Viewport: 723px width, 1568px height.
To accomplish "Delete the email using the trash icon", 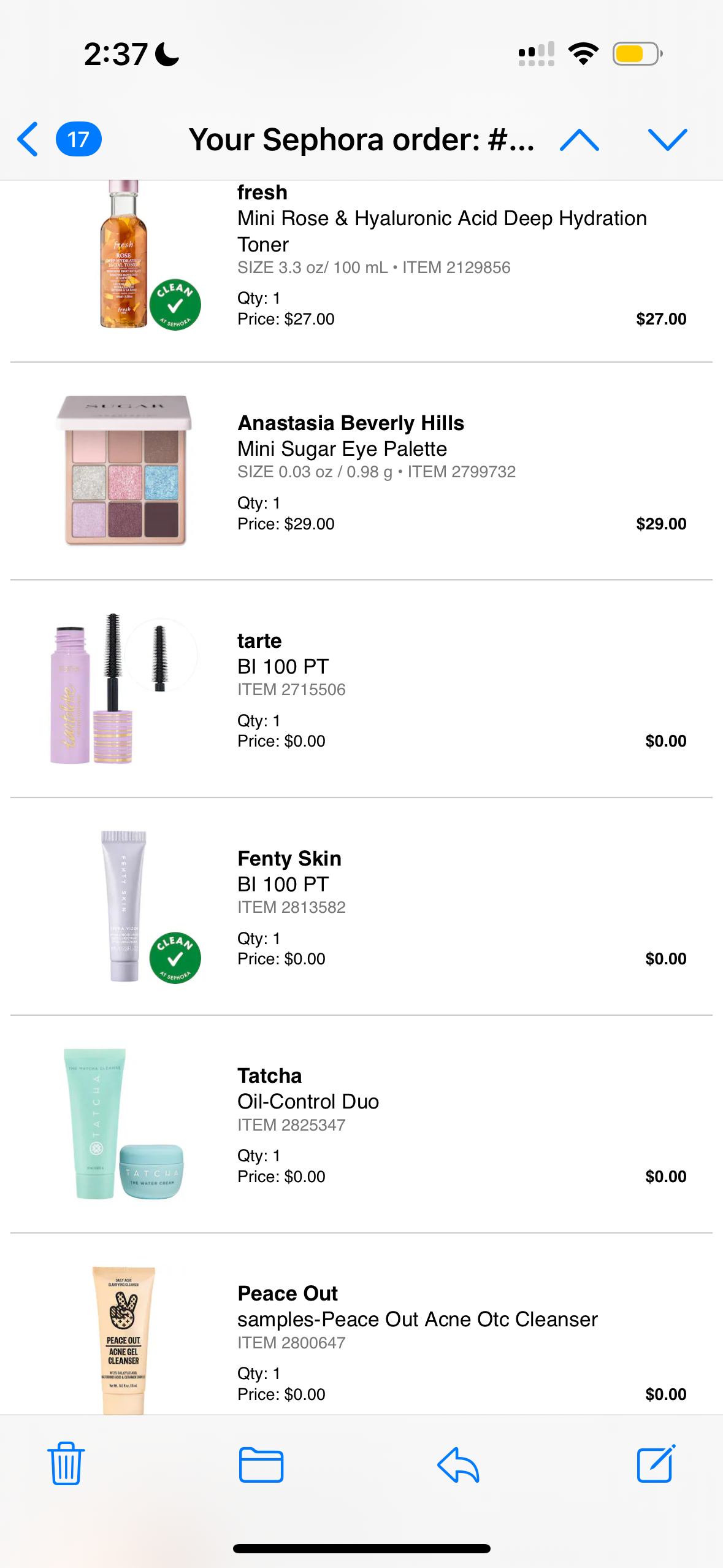I will click(65, 1466).
